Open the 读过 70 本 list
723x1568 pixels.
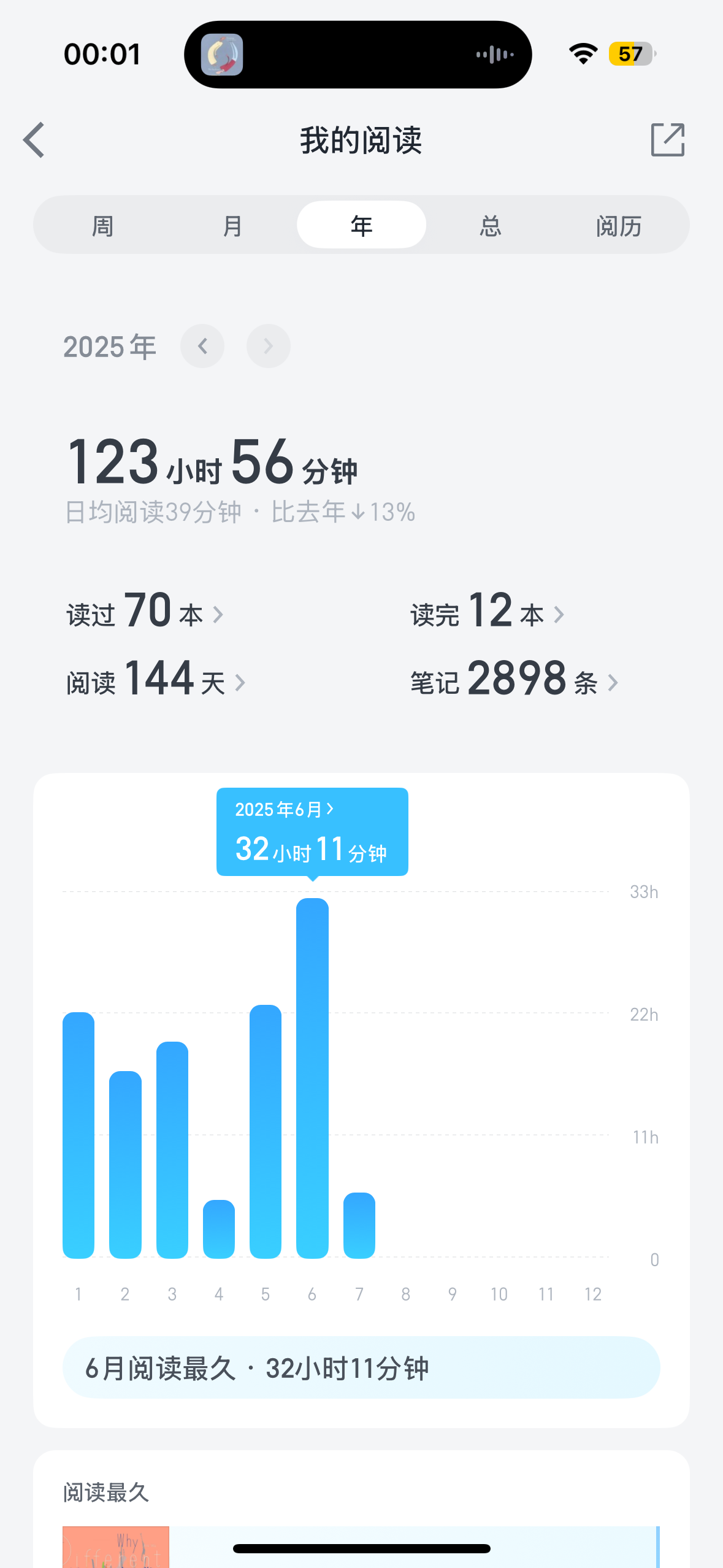[x=145, y=611]
